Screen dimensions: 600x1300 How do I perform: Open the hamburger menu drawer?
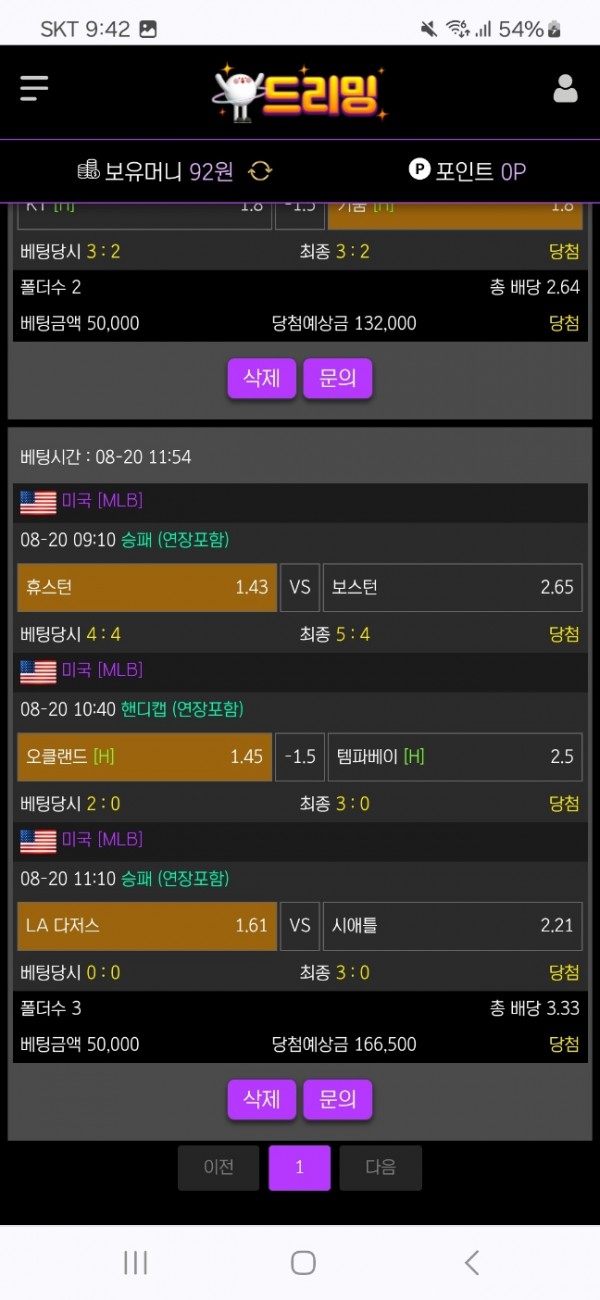(34, 88)
